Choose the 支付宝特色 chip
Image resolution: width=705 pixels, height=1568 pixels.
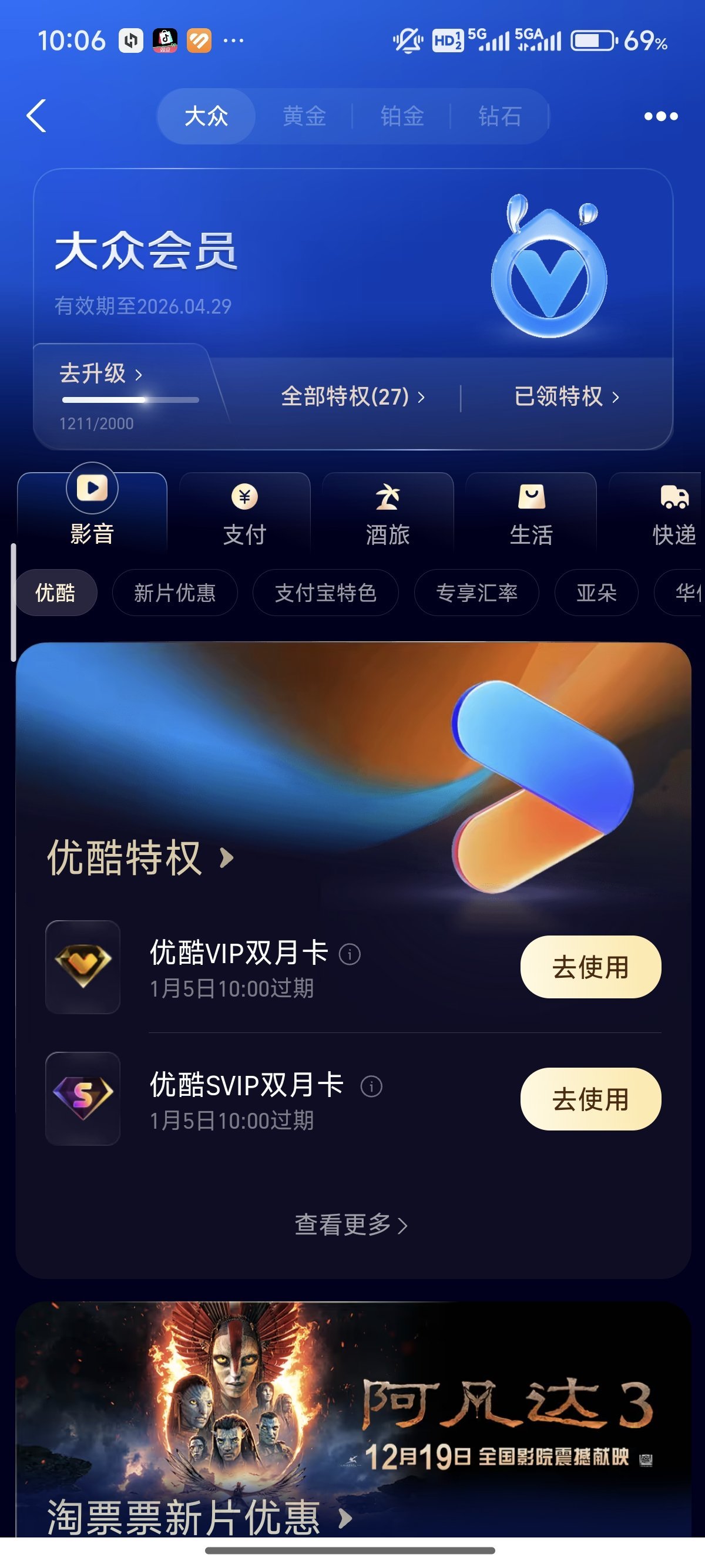[325, 593]
